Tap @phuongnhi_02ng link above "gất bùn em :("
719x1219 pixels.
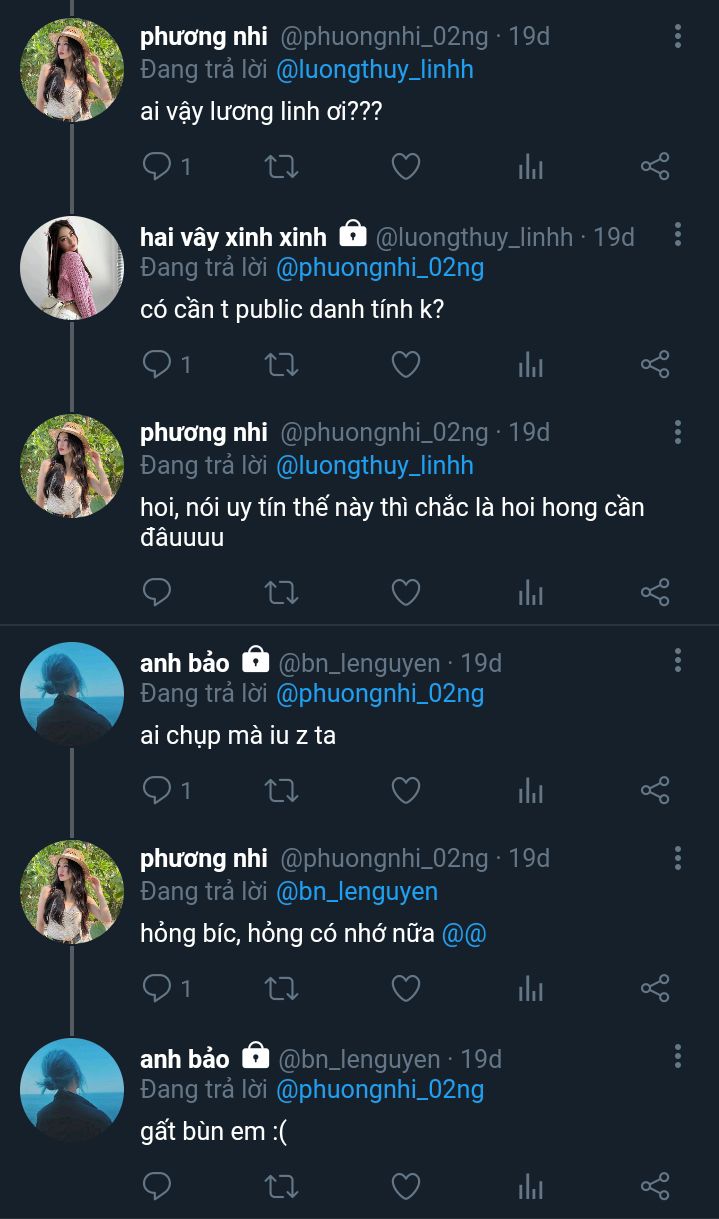tap(379, 1089)
